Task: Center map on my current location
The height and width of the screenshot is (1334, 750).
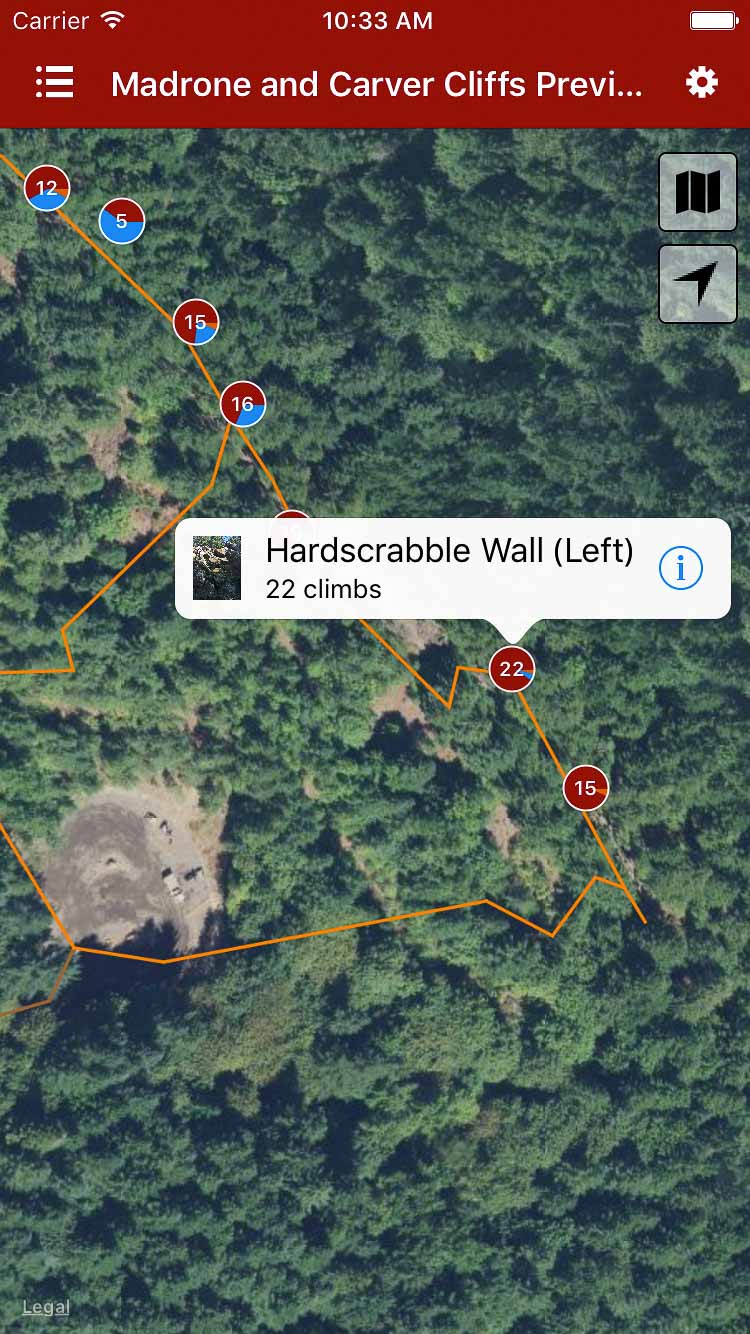Action: (697, 284)
